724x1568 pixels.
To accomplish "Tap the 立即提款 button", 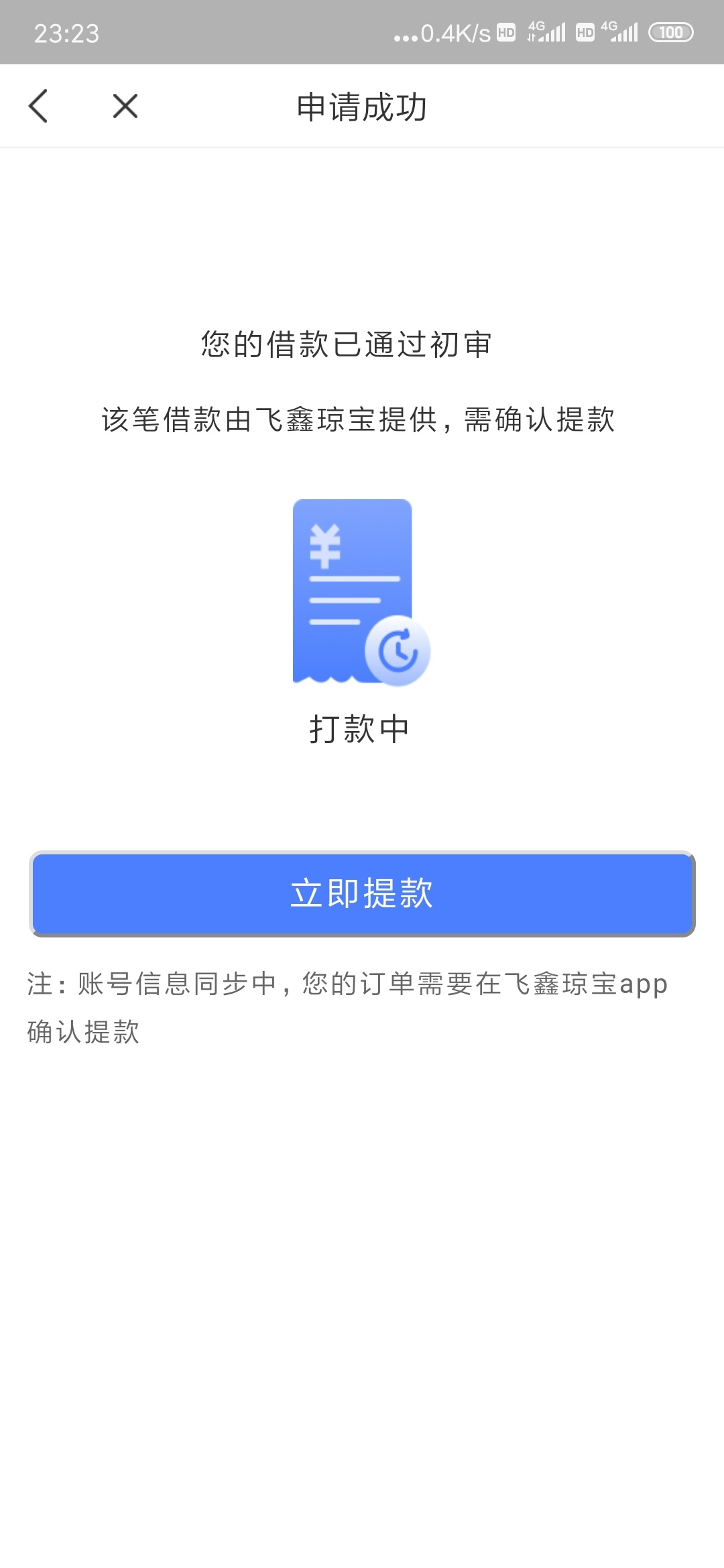I will [362, 894].
